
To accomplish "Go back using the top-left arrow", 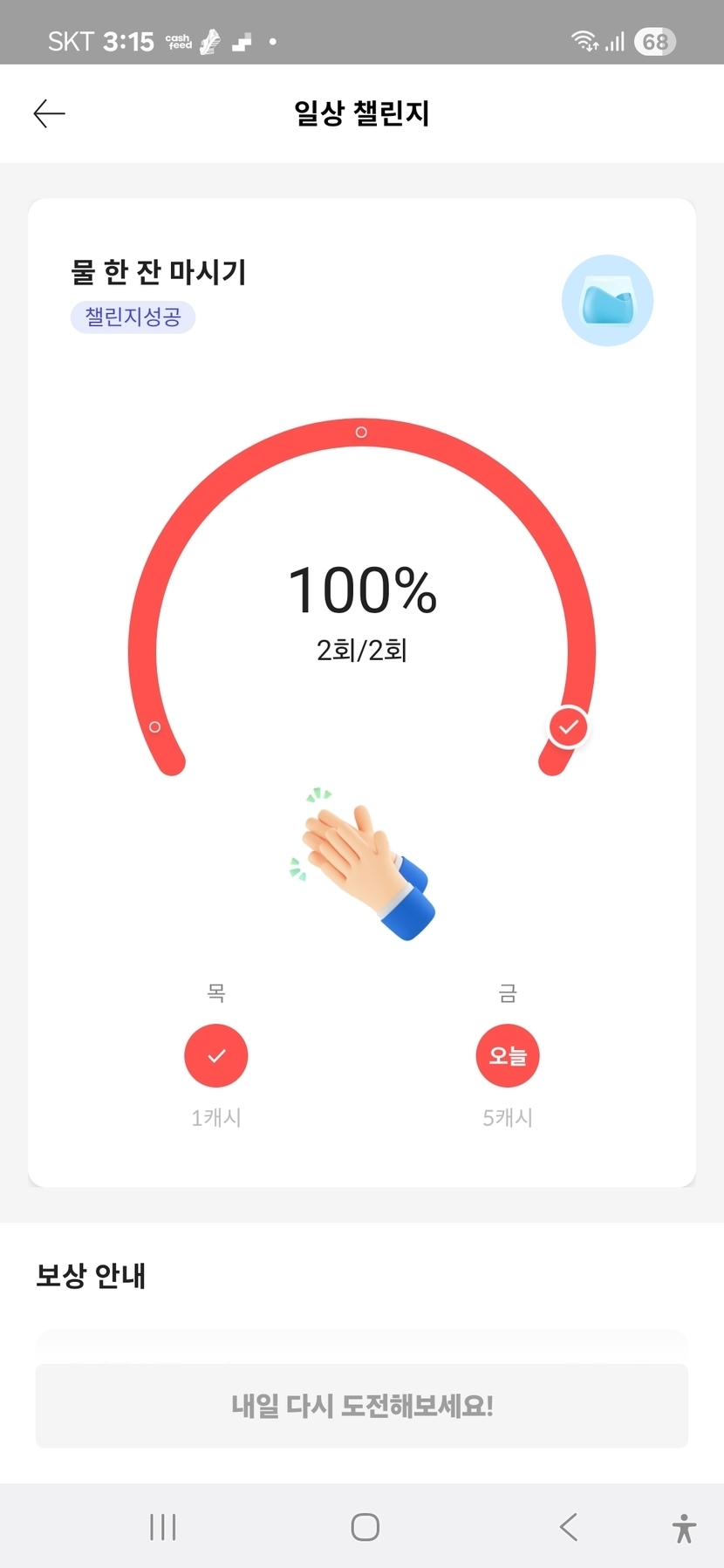I will (x=50, y=113).
